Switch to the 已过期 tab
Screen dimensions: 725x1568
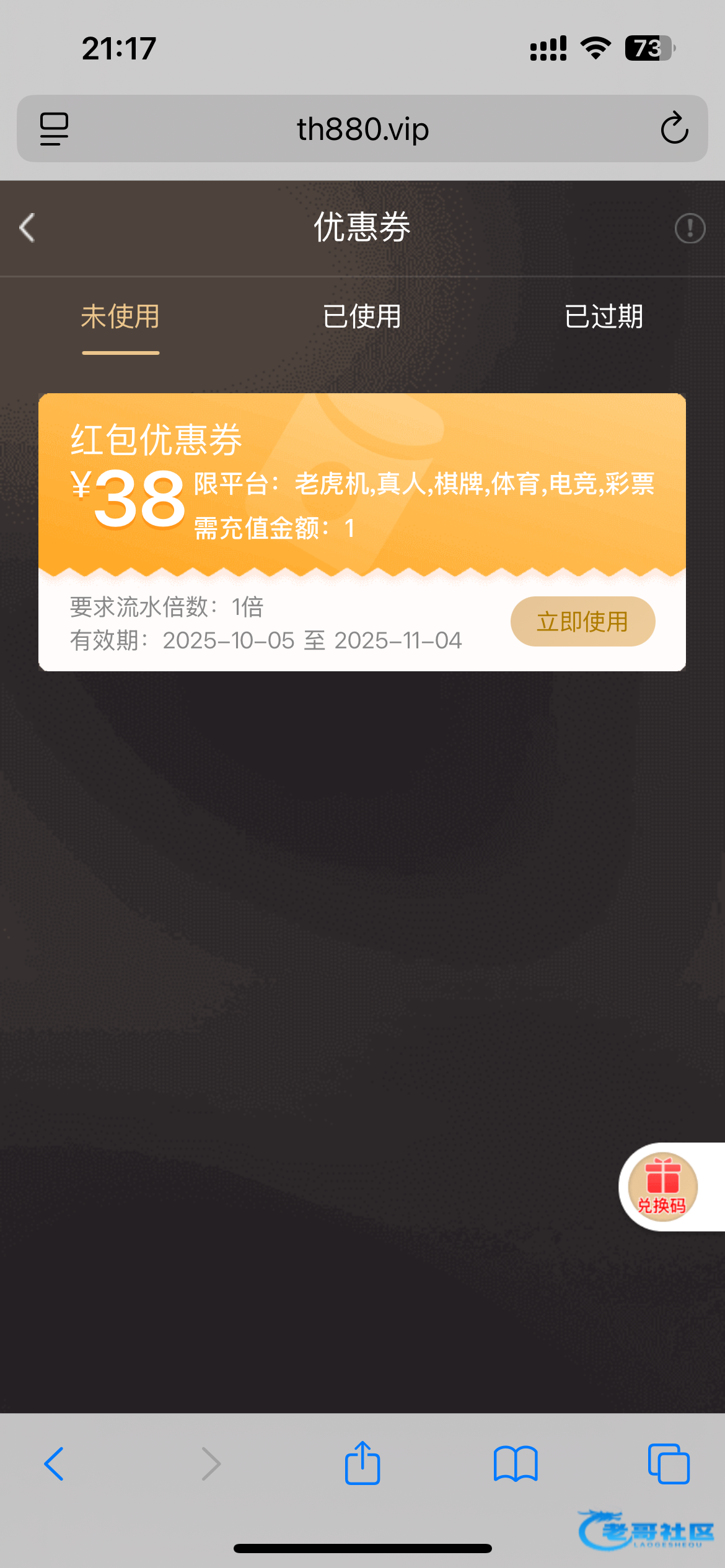[604, 317]
